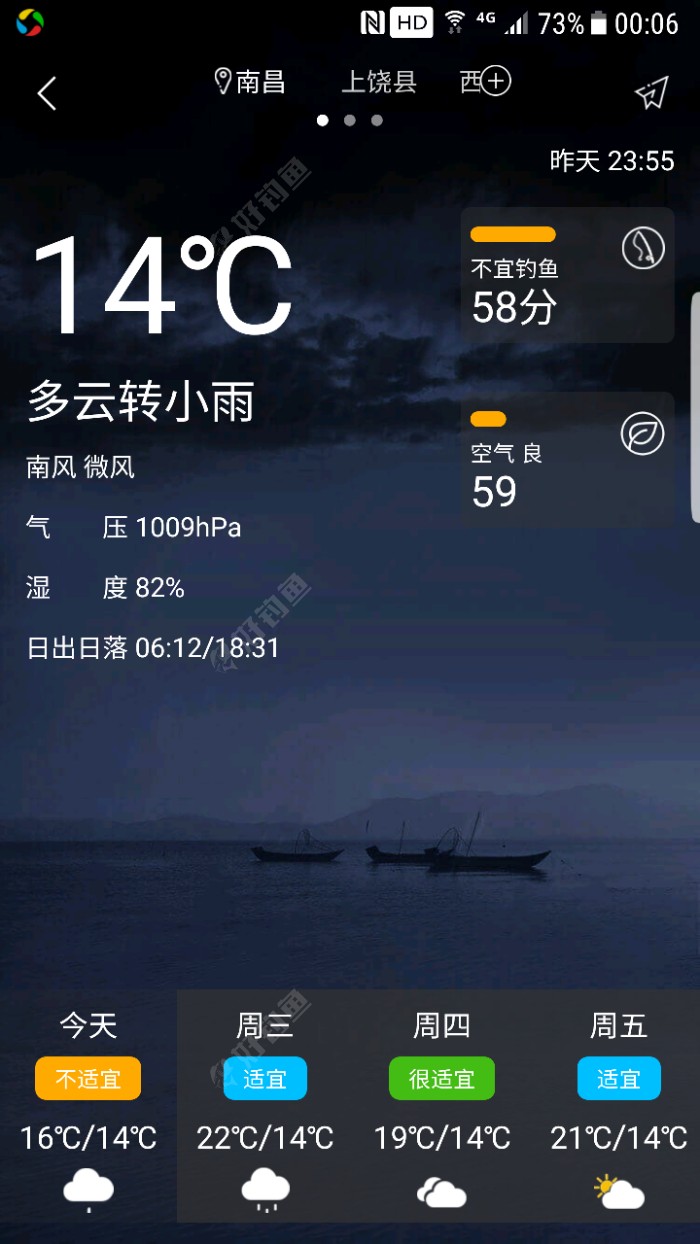Share the weather via the paper plane icon
Viewport: 700px width, 1244px height.
pos(651,94)
